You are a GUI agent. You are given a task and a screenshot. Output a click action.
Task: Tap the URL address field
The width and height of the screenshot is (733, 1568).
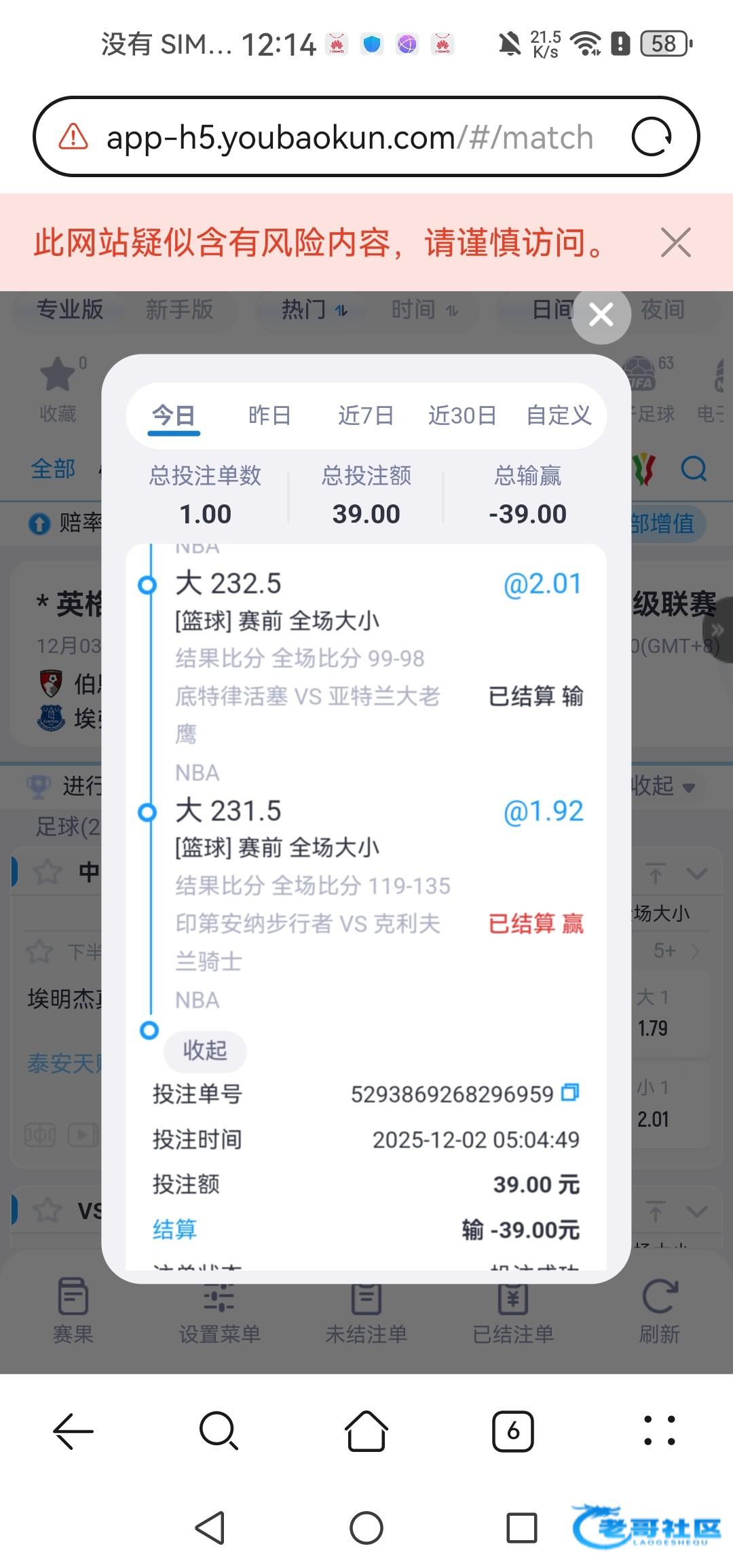click(x=350, y=137)
